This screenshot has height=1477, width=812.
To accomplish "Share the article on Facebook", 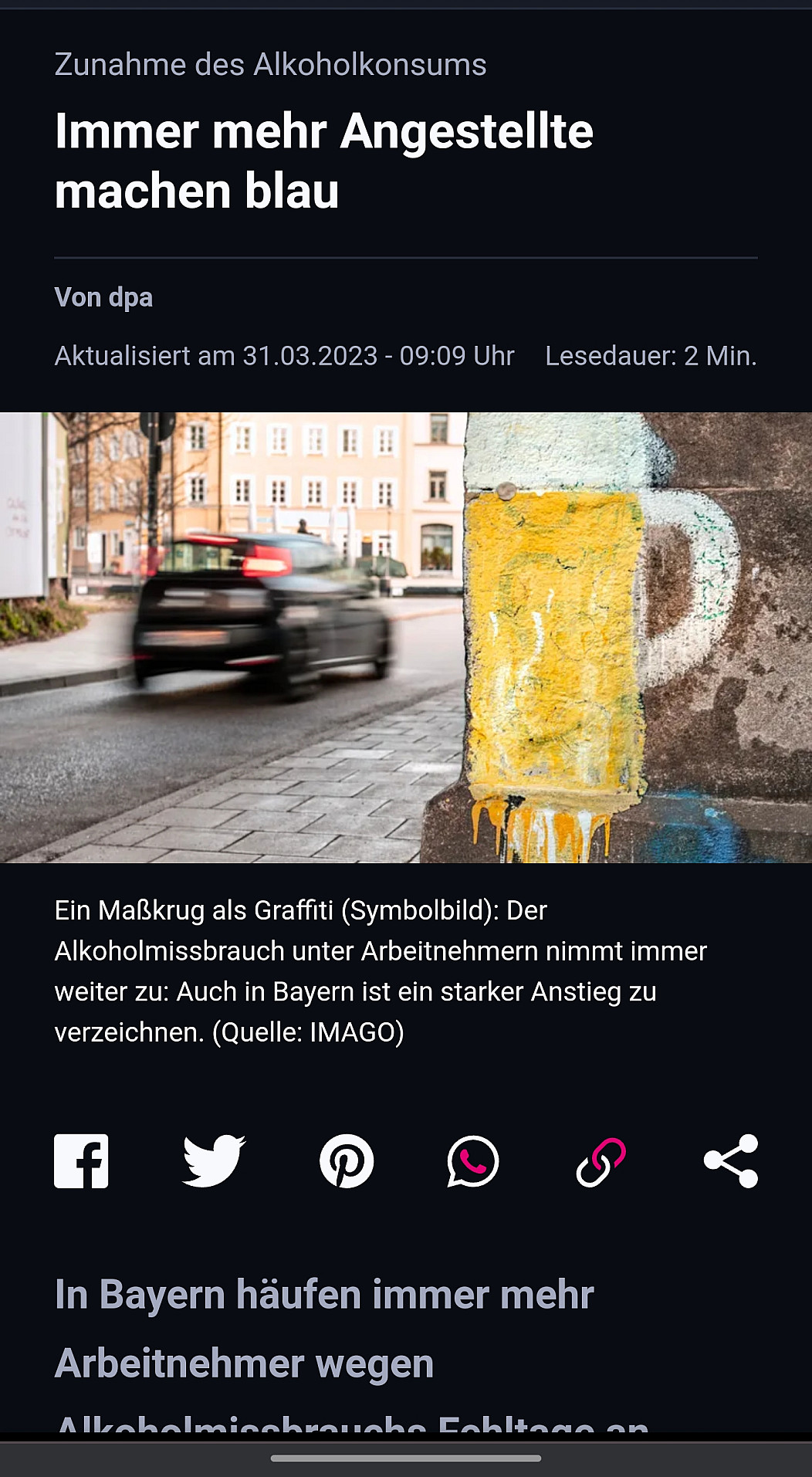I will click(81, 1160).
